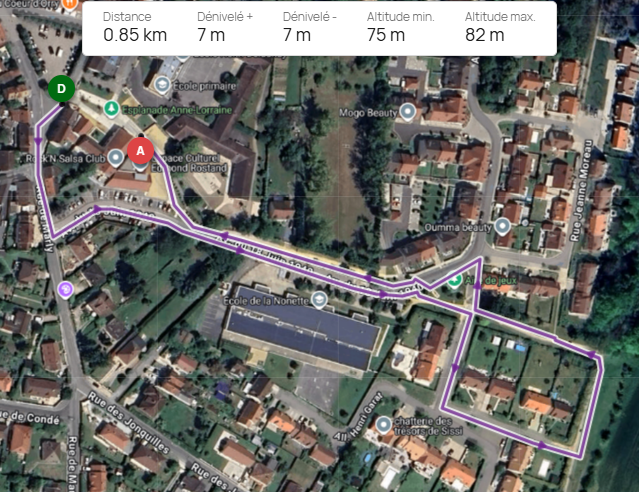
Task: Select the green D start marker
Action: [x=62, y=89]
